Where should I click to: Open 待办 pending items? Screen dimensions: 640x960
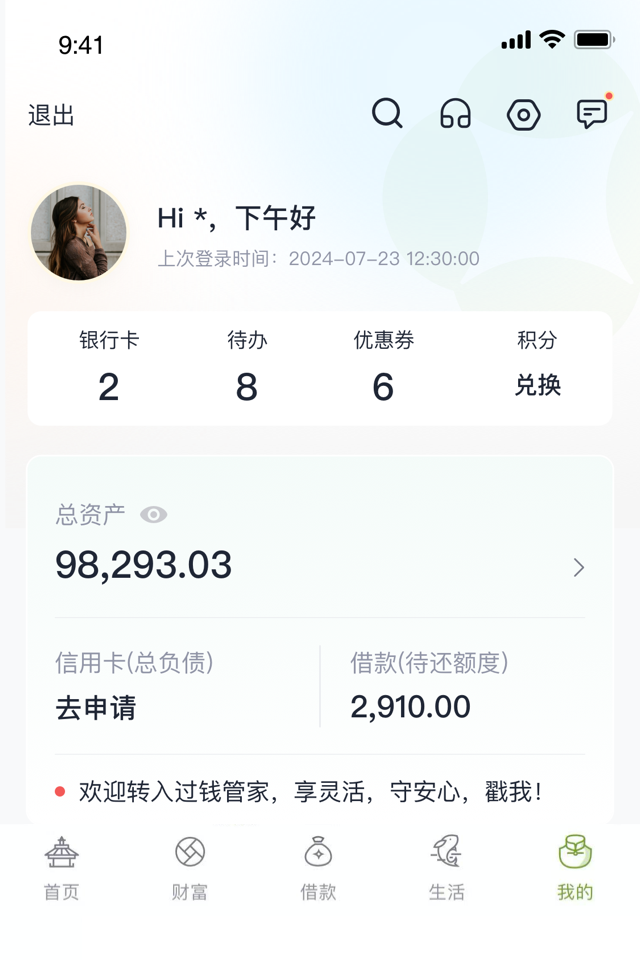247,368
